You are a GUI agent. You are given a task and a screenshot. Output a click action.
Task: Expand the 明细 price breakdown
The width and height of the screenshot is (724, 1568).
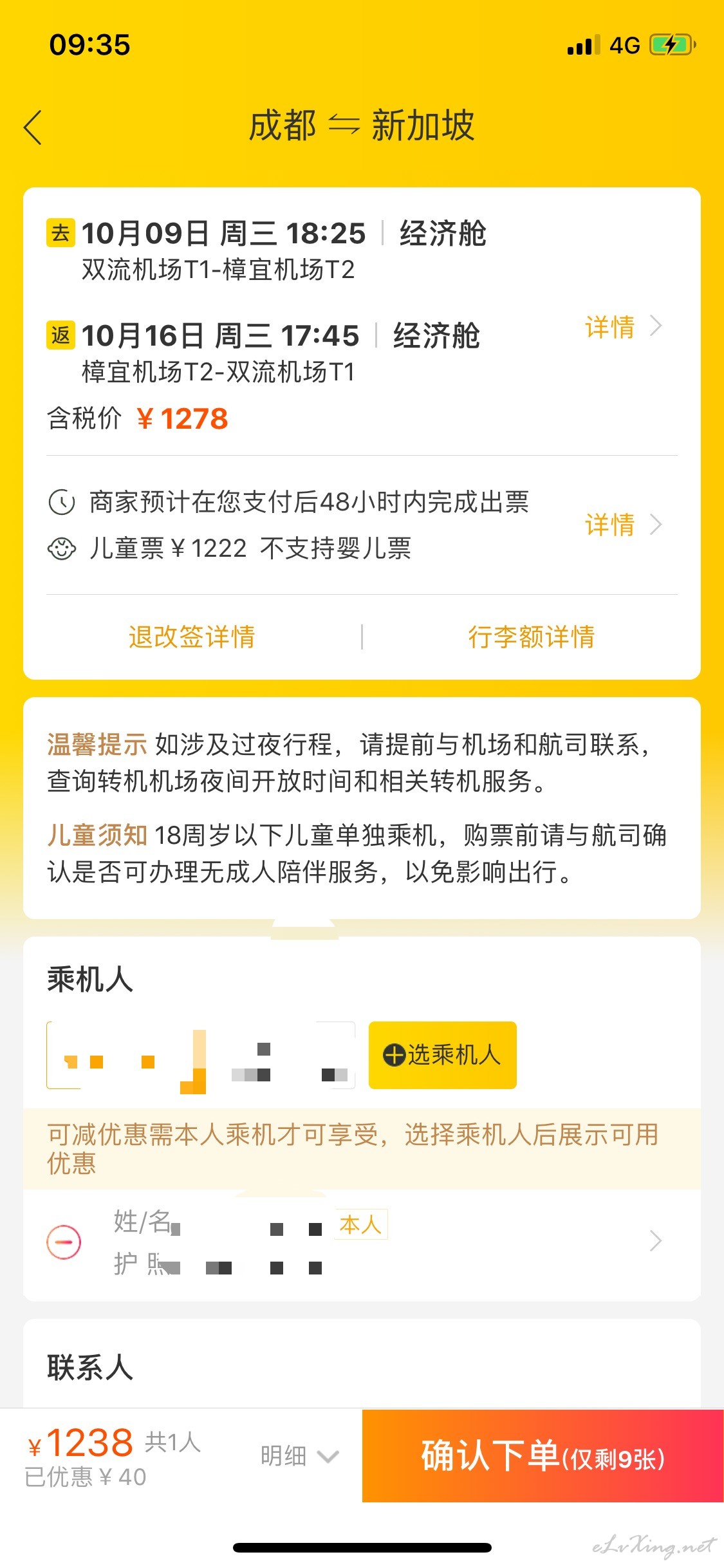coord(299,1456)
